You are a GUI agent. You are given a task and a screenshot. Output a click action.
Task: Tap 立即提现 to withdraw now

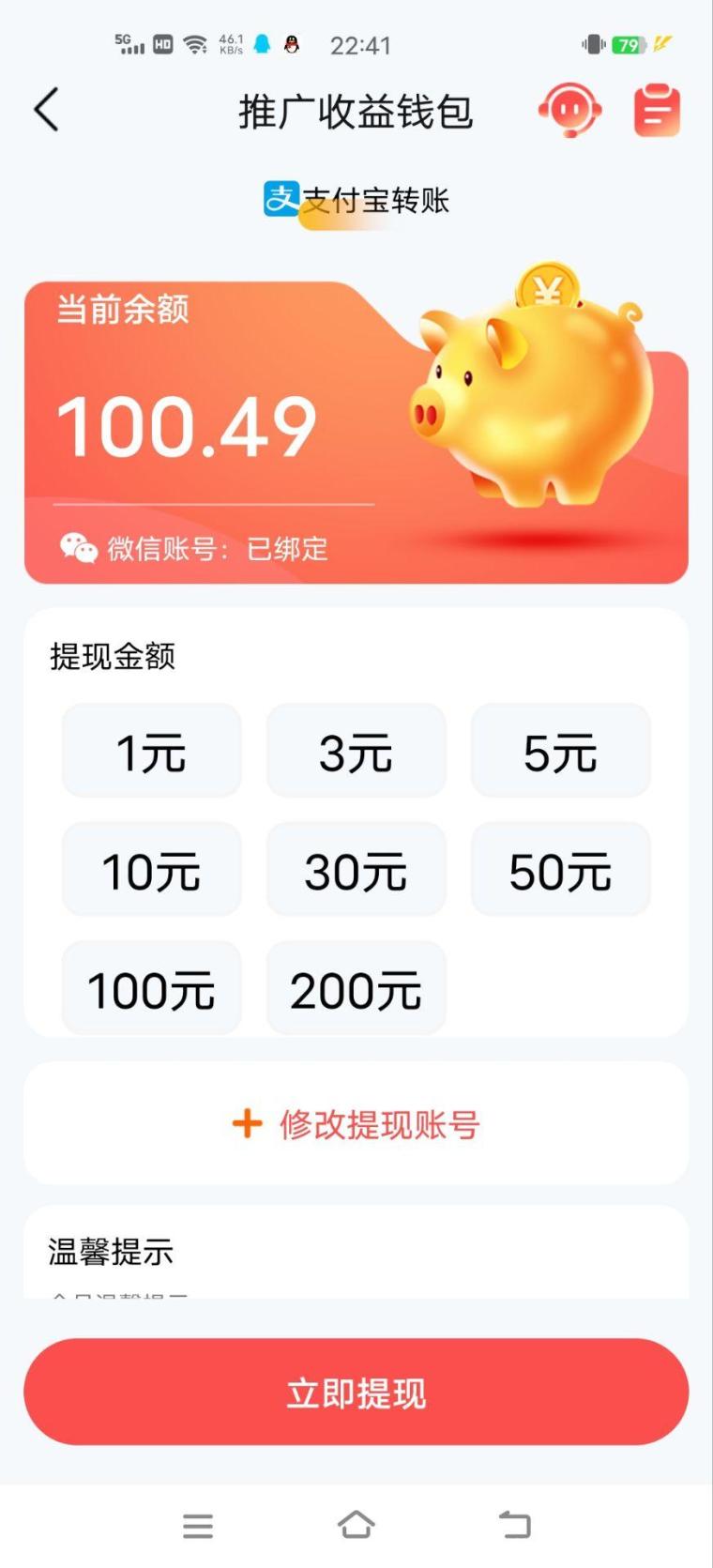pyautogui.click(x=356, y=1392)
